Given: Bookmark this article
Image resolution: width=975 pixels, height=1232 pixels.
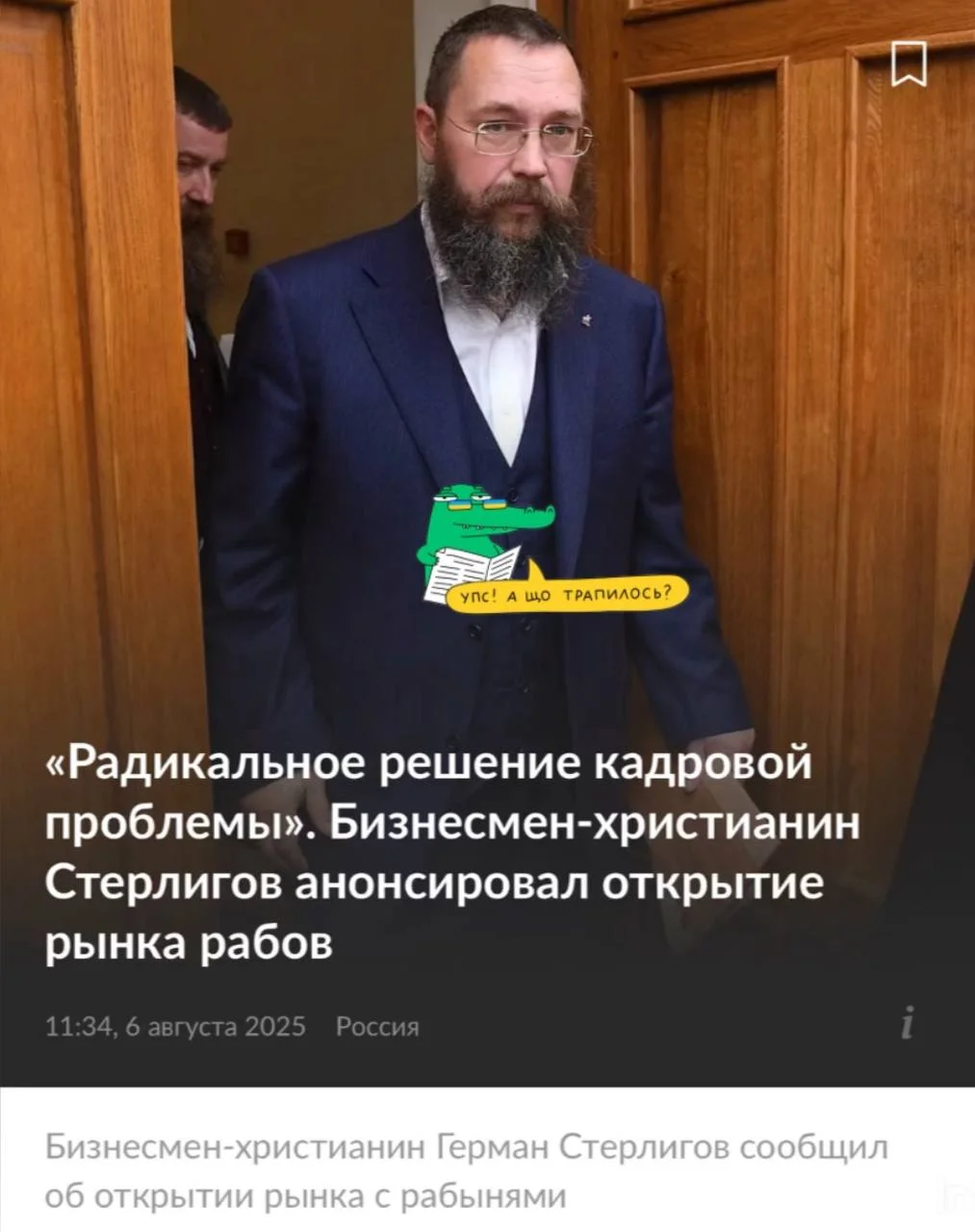Looking at the screenshot, I should [908, 64].
